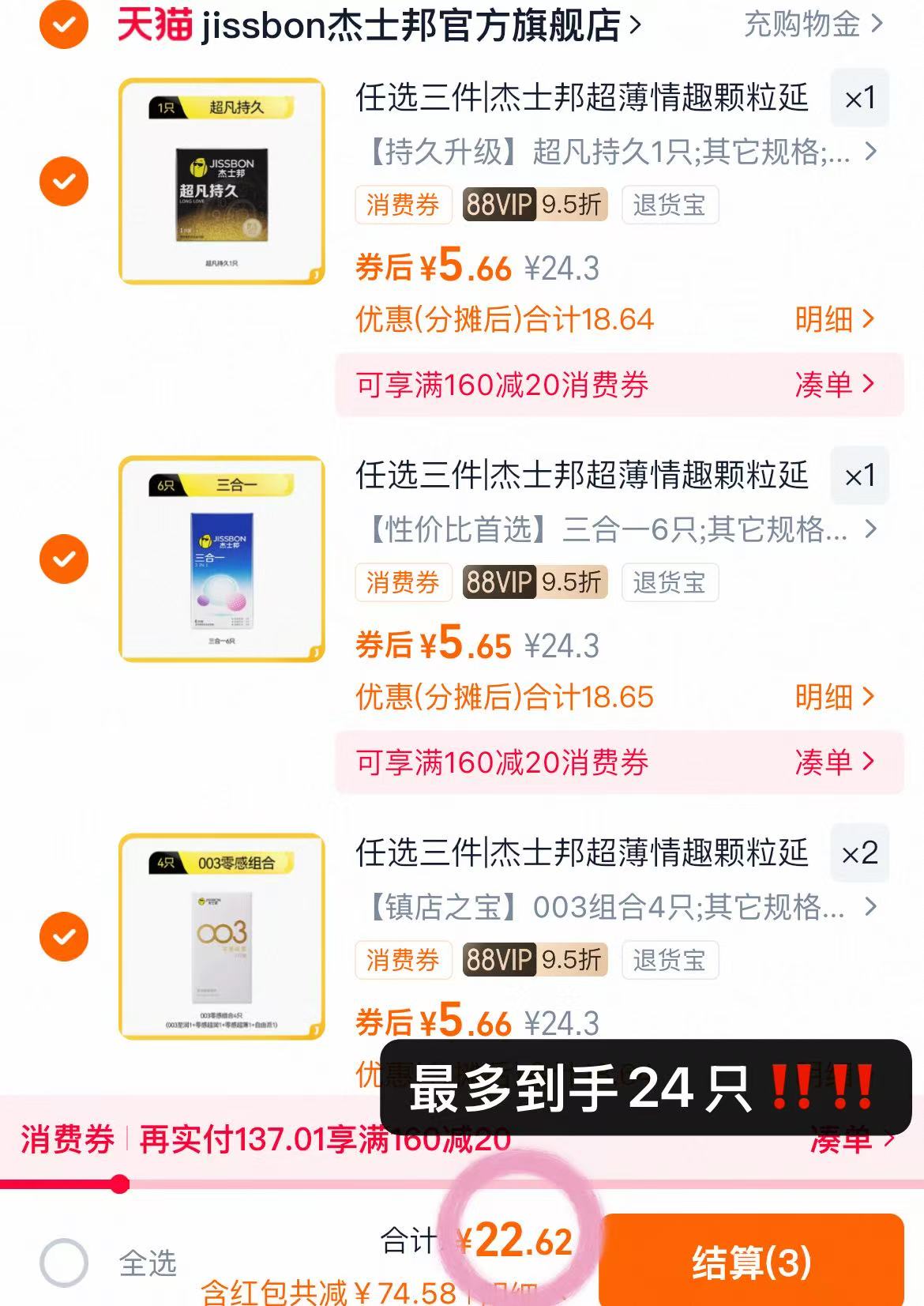Open the store jissbon杰士邦官方旗舰店 page
This screenshot has height=1306, width=924.
(411, 26)
